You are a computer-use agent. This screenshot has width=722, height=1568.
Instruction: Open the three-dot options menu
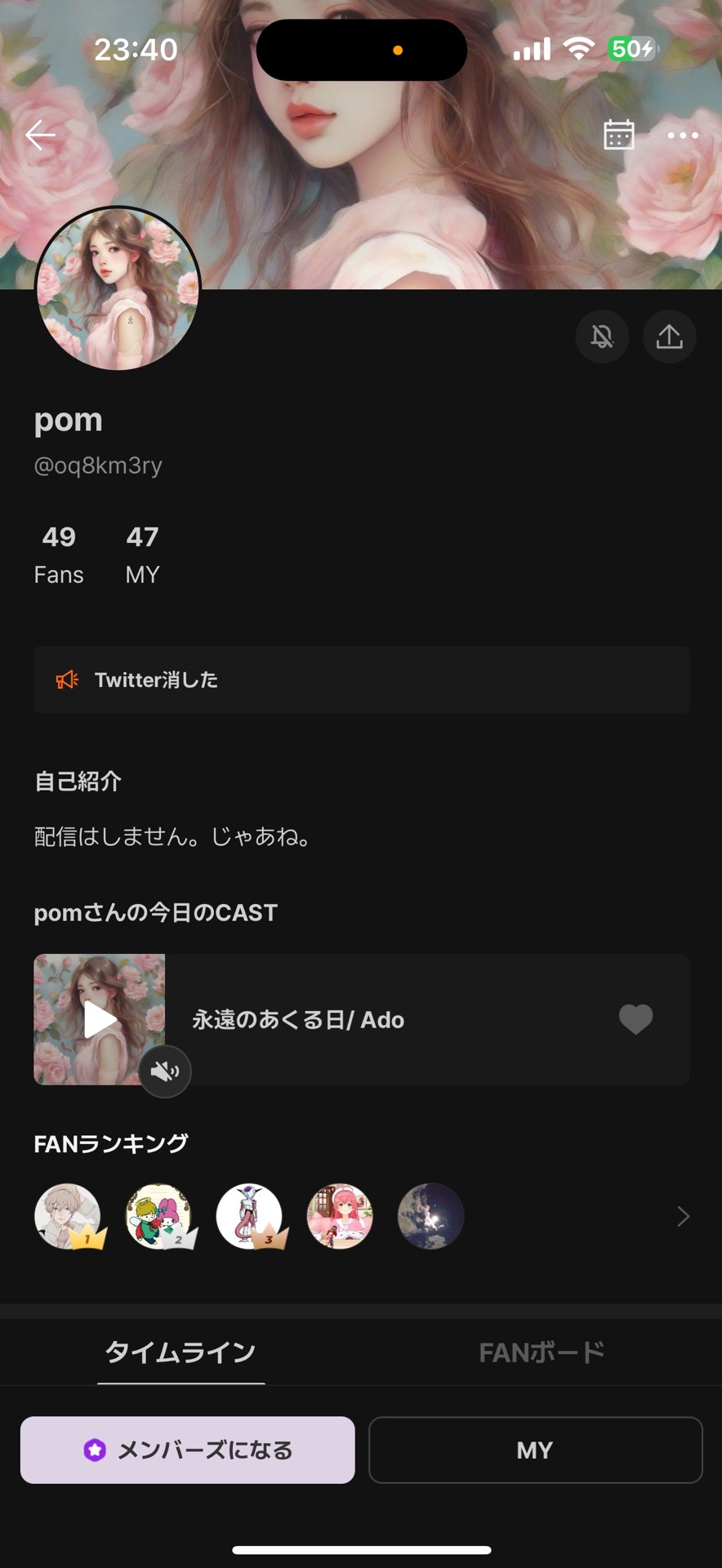coord(682,135)
